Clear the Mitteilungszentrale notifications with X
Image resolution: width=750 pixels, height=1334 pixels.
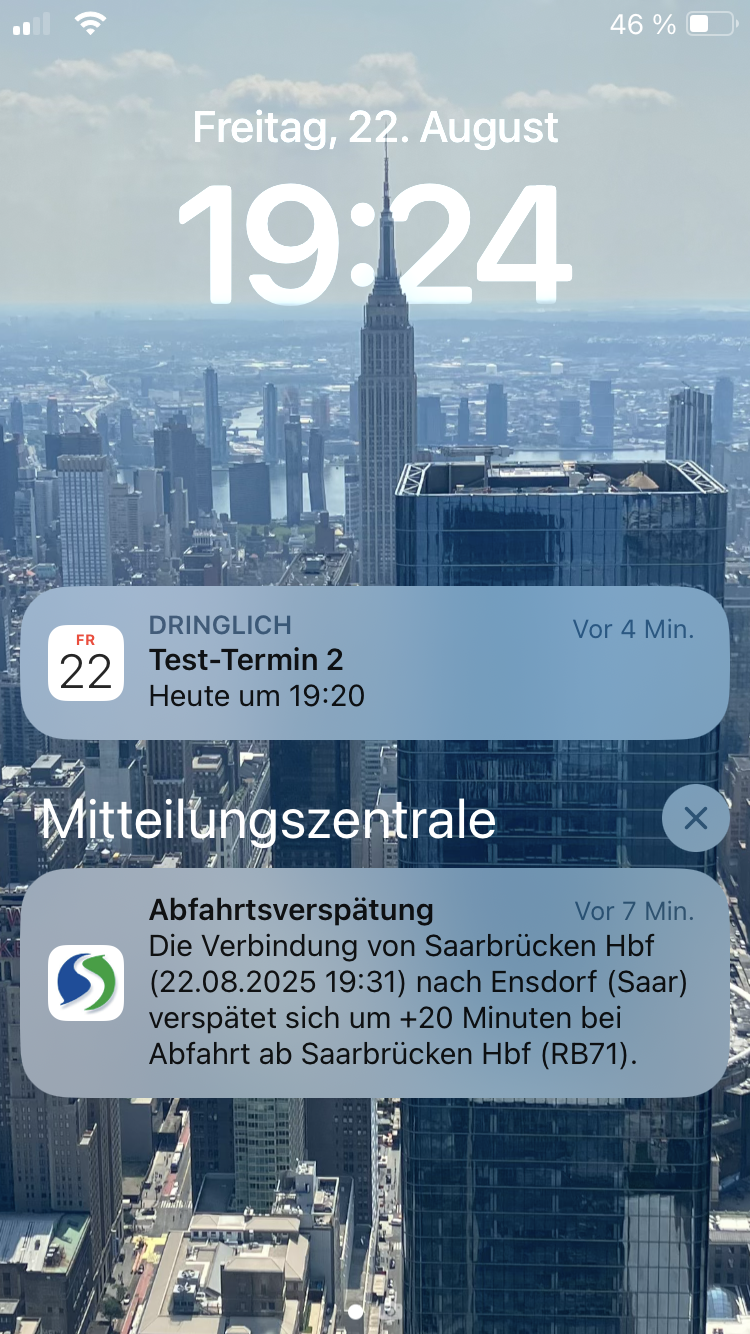(x=695, y=819)
